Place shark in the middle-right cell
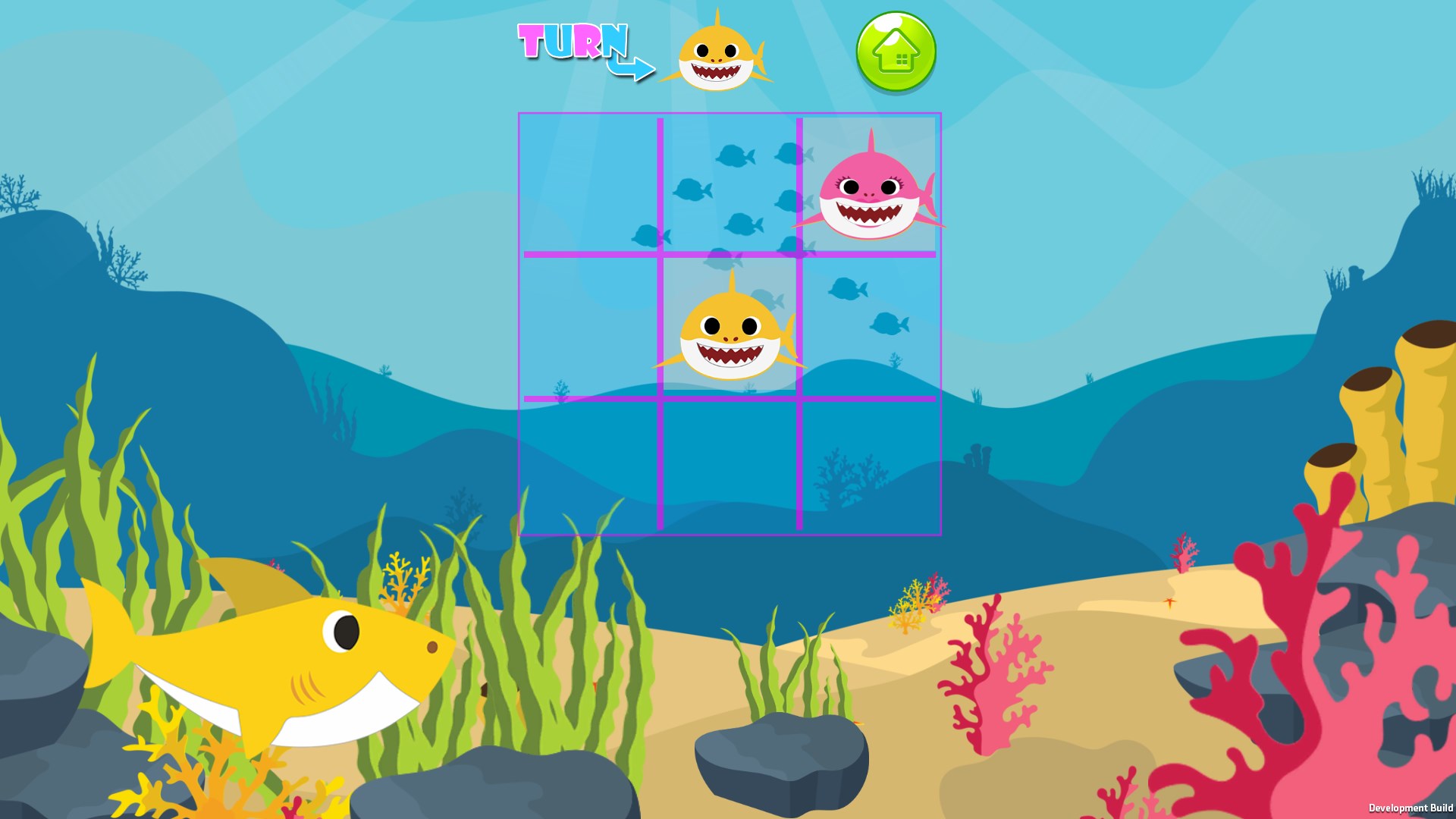 tap(869, 326)
